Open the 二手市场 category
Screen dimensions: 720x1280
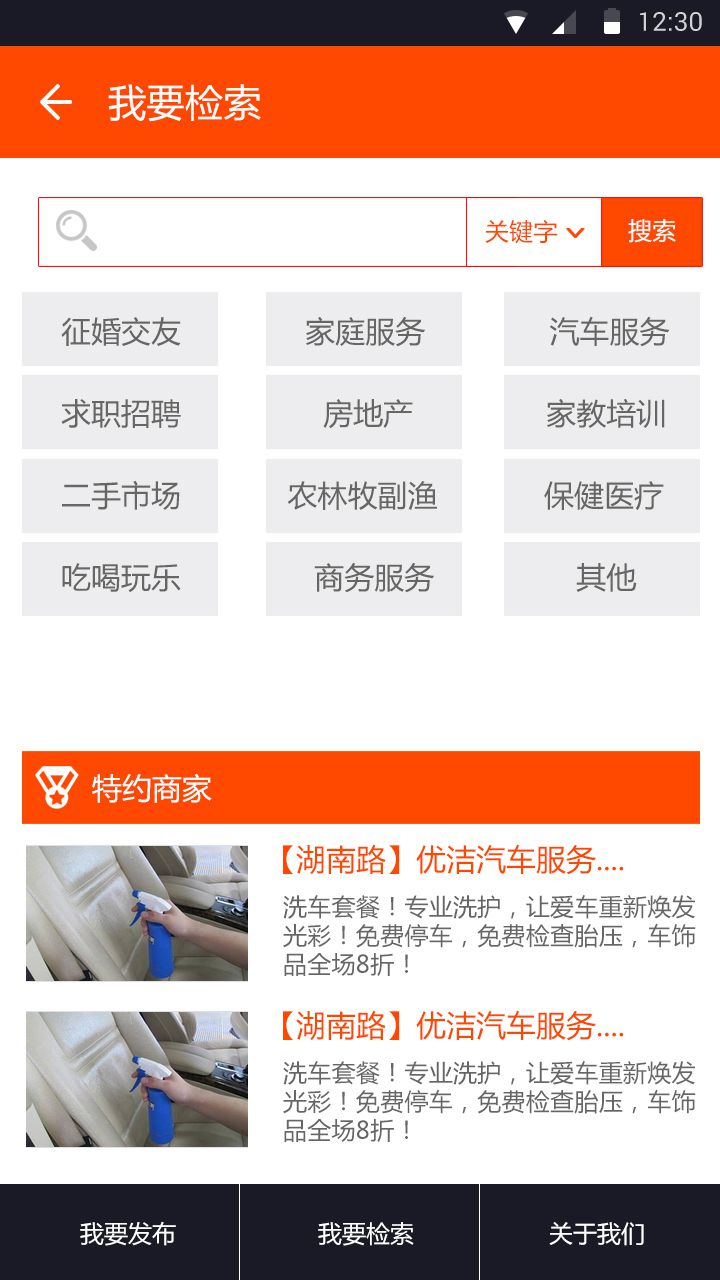pyautogui.click(x=120, y=496)
